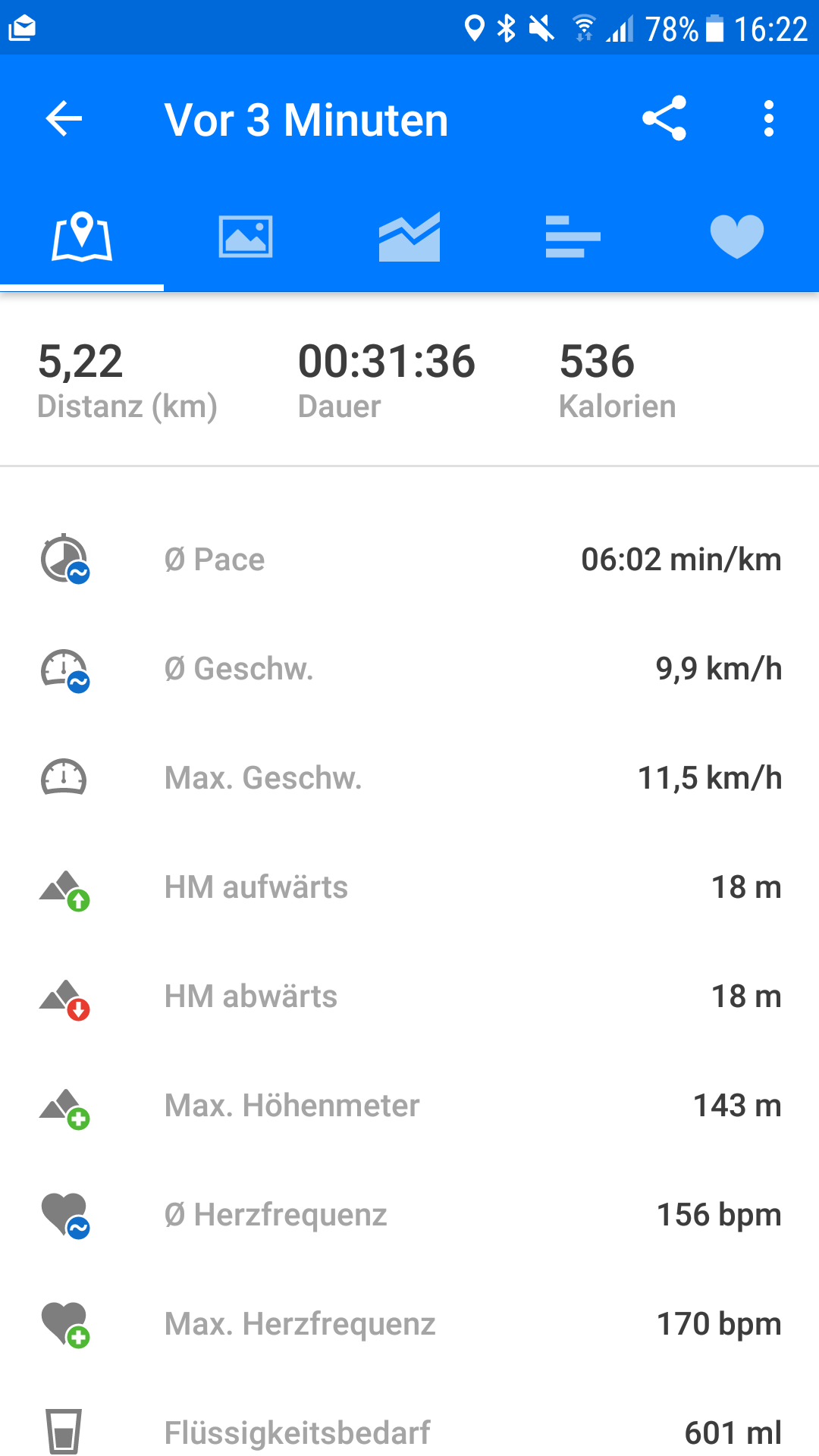The width and height of the screenshot is (819, 1456).
Task: Share this activity
Action: coord(664,119)
